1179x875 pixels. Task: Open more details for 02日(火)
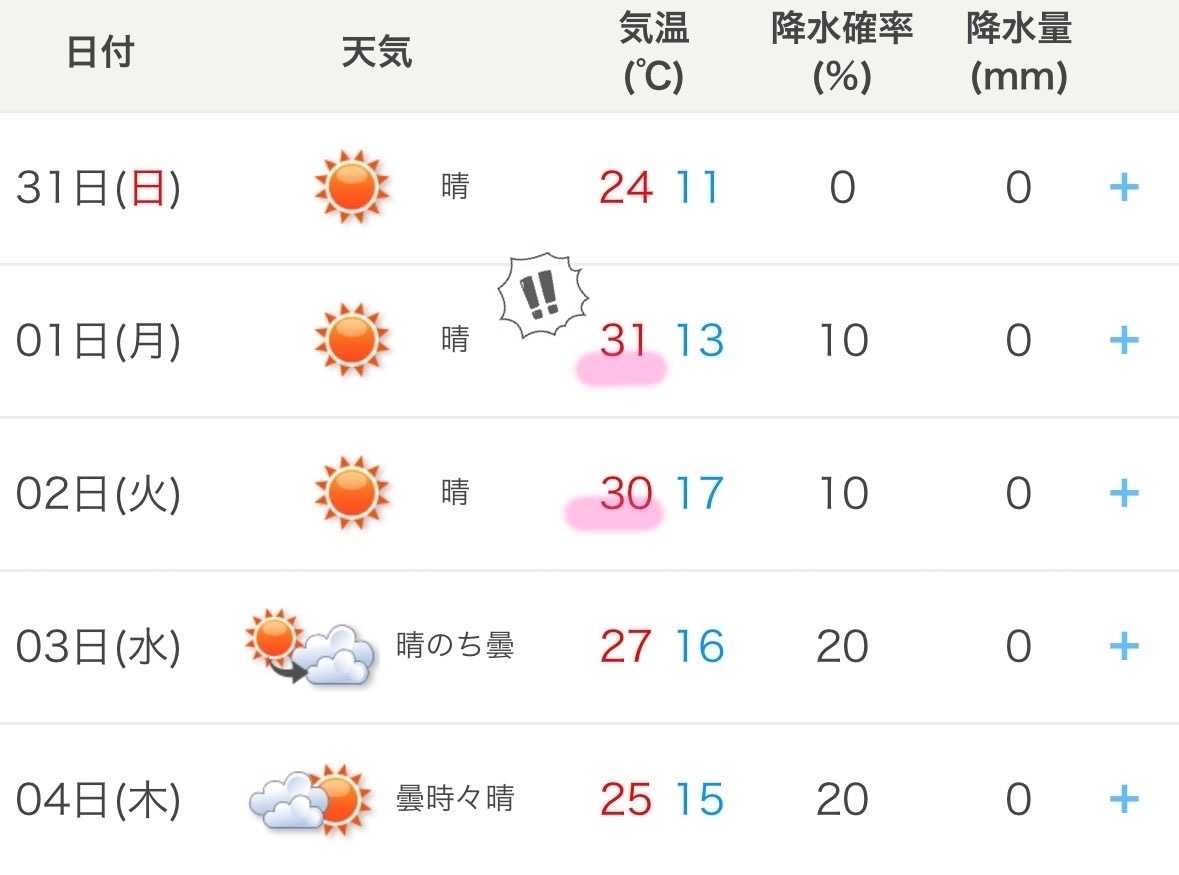pyautogui.click(x=1124, y=493)
